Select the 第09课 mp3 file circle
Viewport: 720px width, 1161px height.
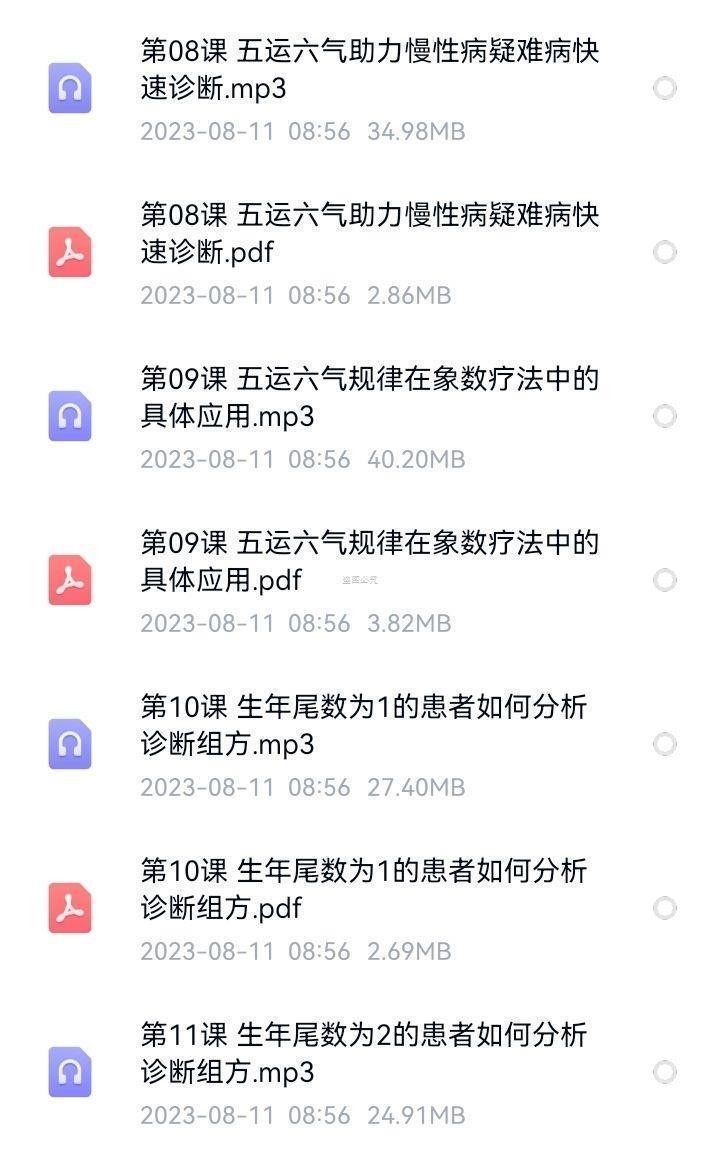click(664, 416)
